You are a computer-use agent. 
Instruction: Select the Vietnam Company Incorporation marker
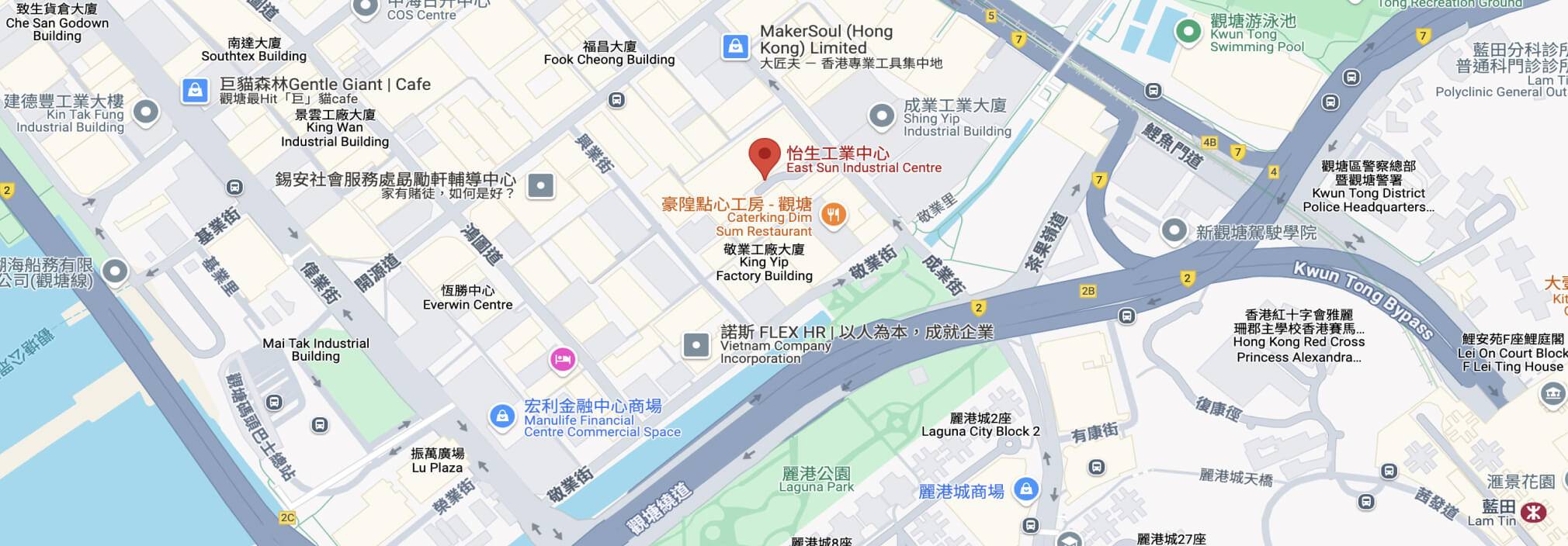[696, 345]
